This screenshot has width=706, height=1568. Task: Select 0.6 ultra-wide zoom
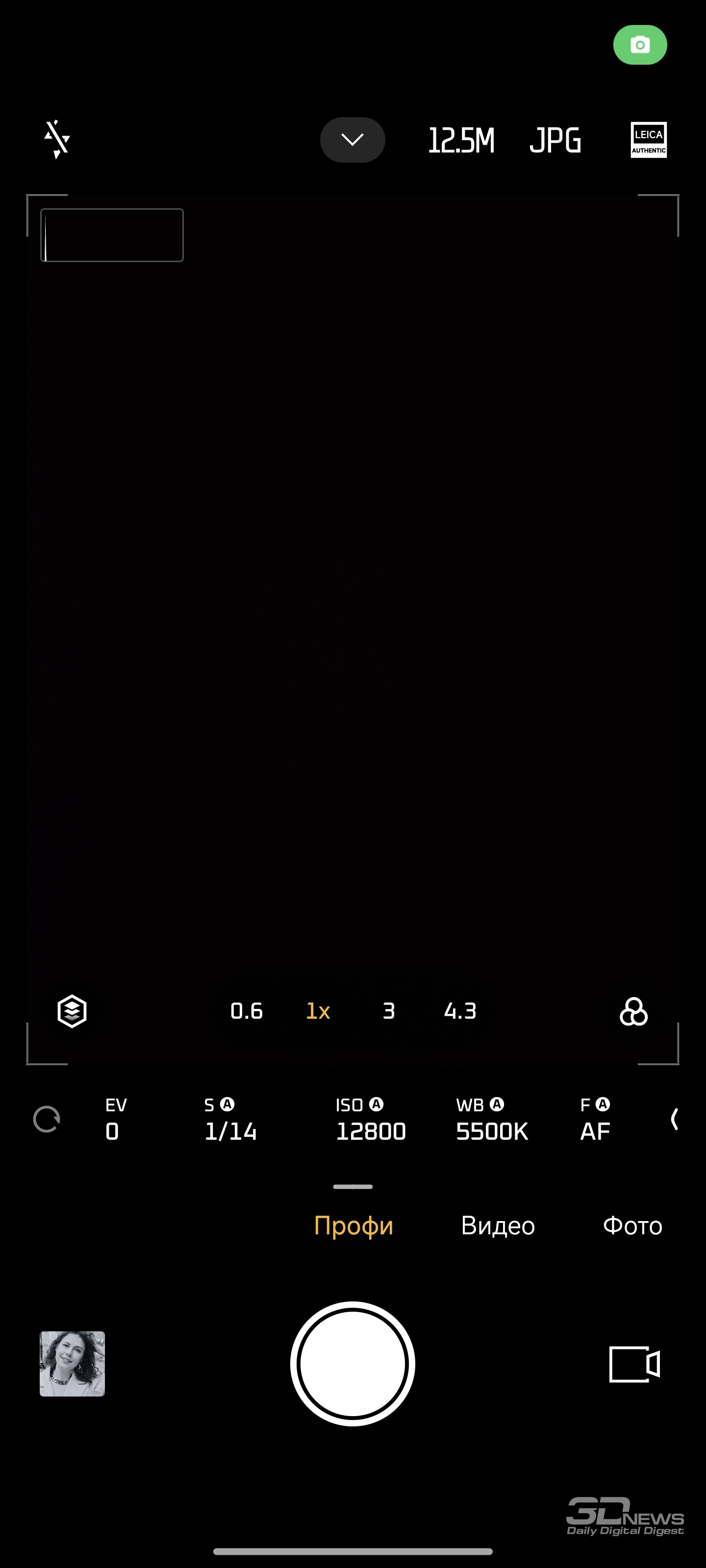[x=247, y=1010]
